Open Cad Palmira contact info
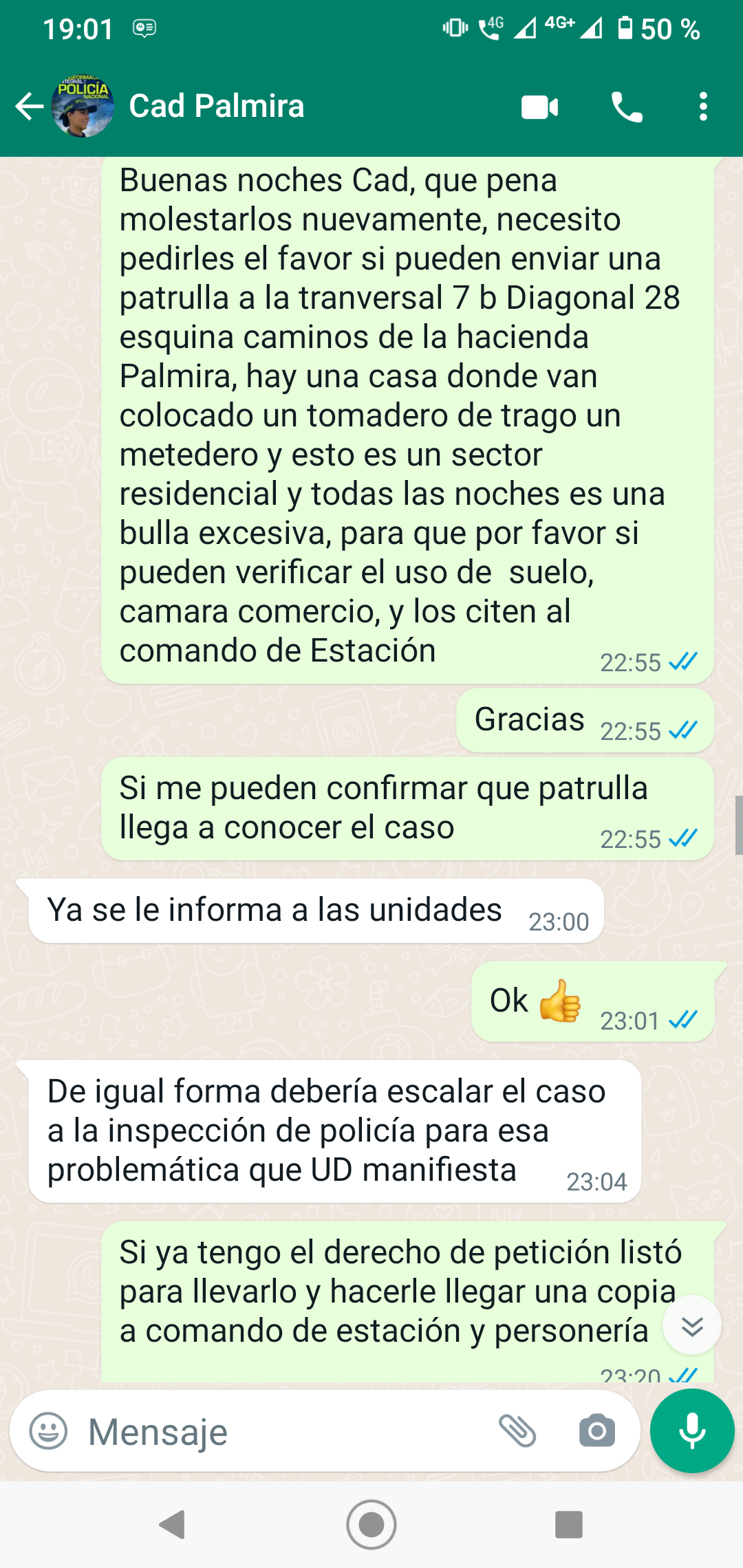 [216, 107]
